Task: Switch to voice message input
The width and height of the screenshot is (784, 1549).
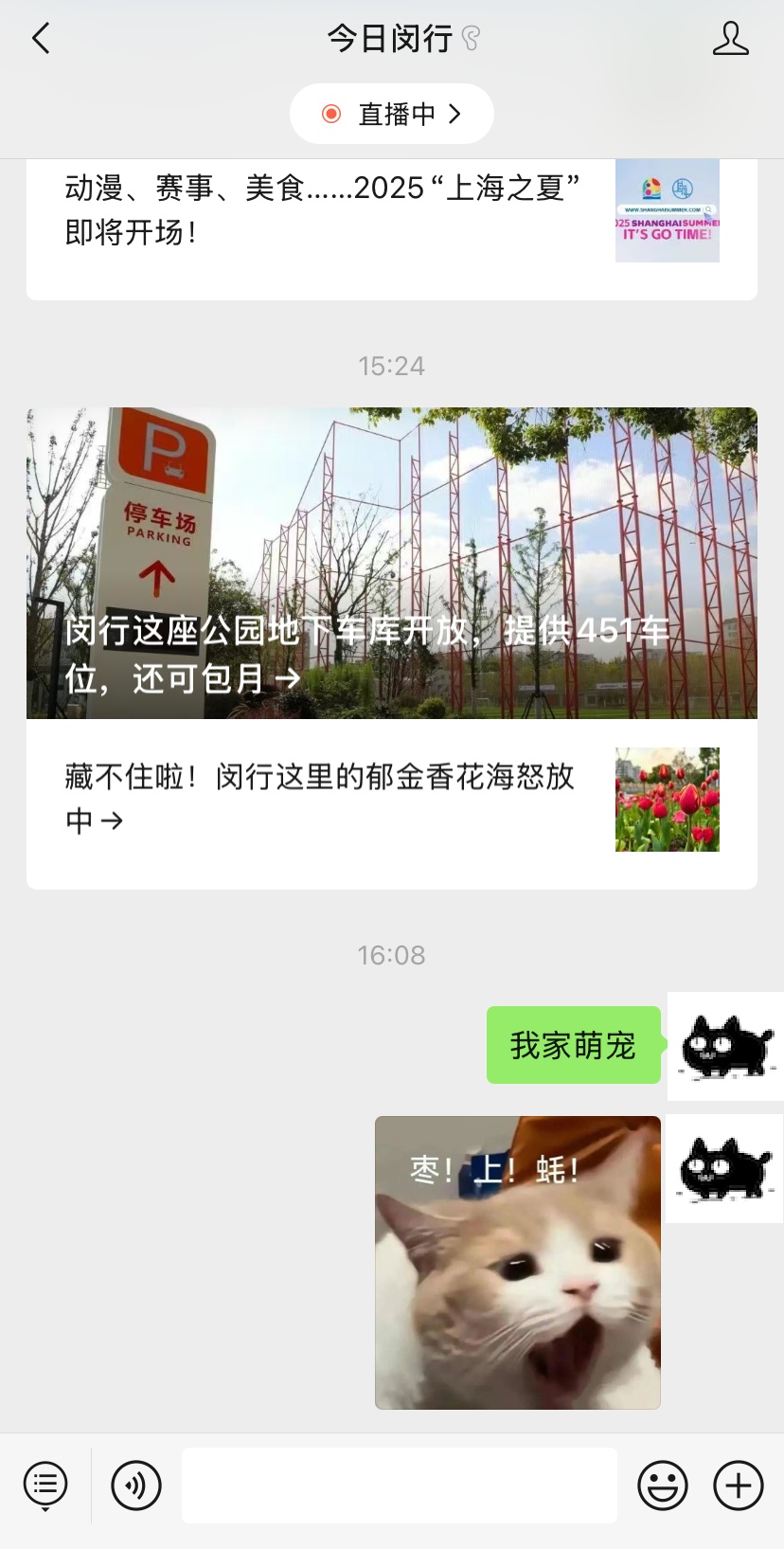Action: point(136,1485)
